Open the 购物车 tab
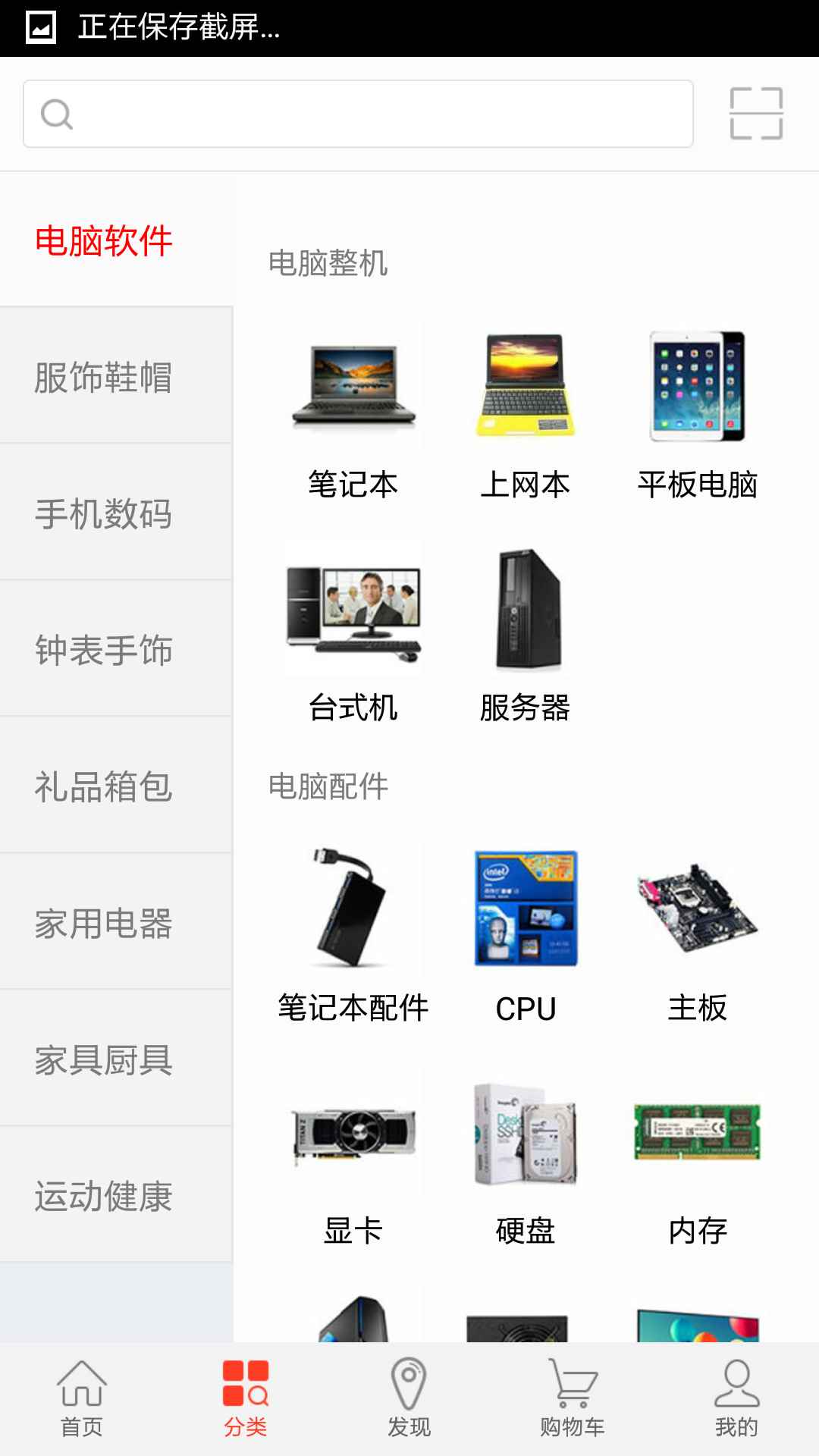This screenshot has height=1456, width=819. (573, 1398)
